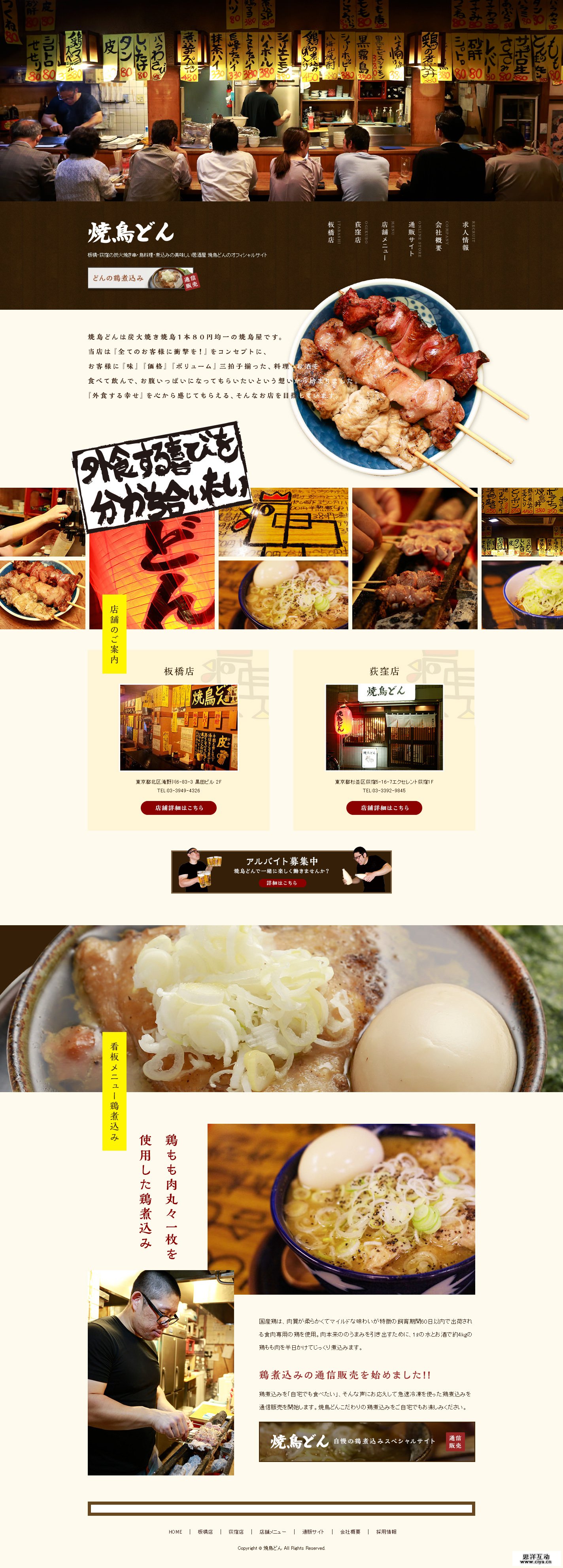
Task: Open footer link 板橋店
Action: 205,1532
